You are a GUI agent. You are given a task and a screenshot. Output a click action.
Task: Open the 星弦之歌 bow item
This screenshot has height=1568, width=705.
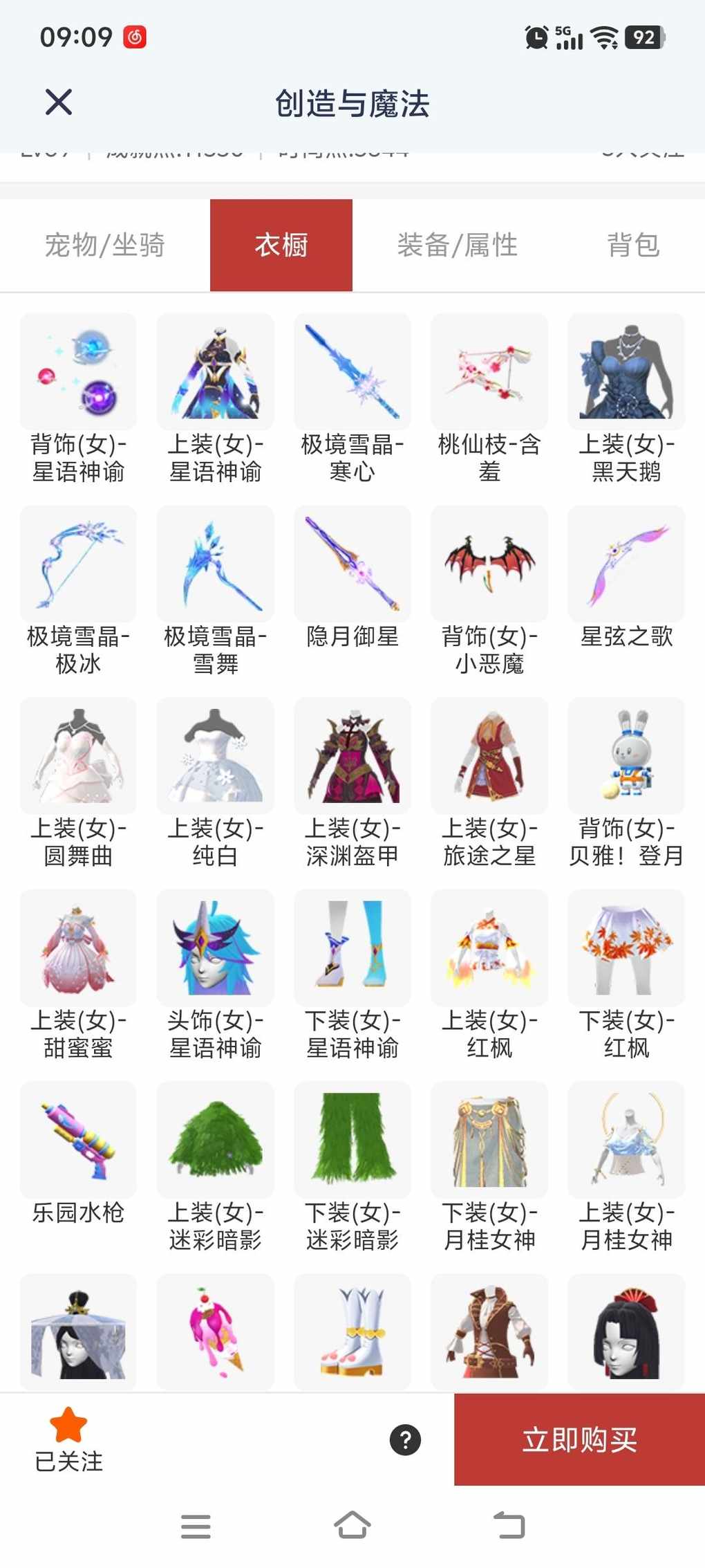[x=626, y=564]
